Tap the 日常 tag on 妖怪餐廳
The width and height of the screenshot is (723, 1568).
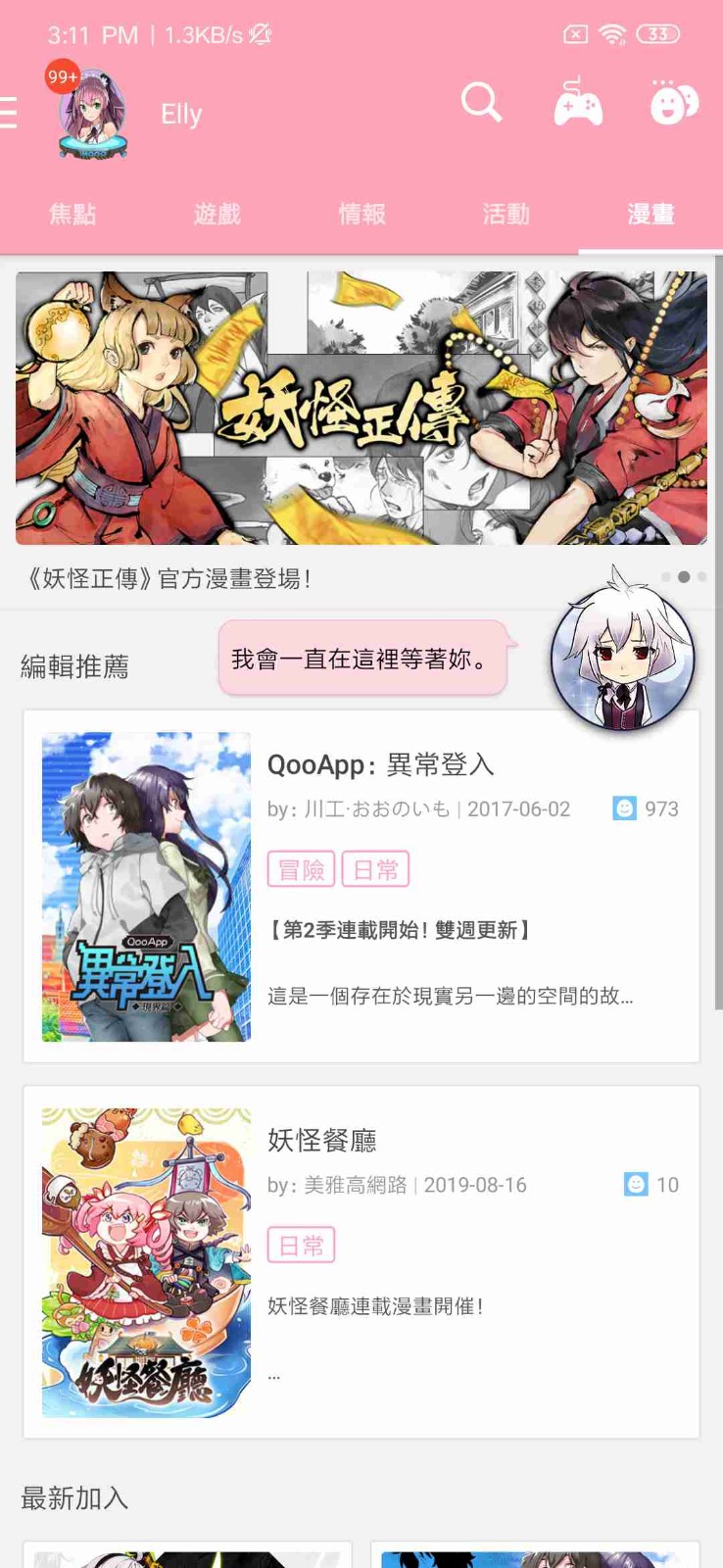pos(302,1245)
